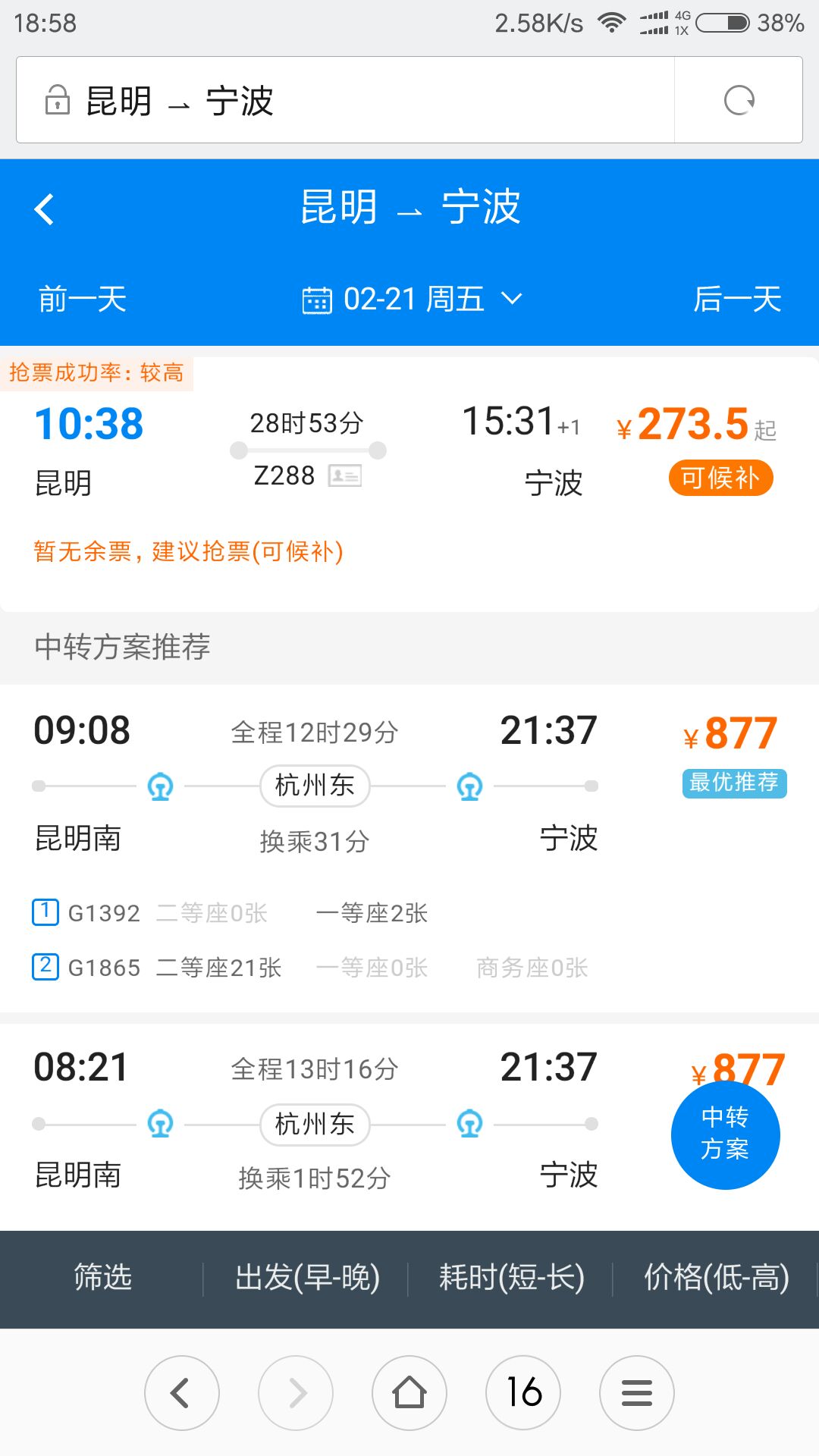Screen dimensions: 819x1456
Task: Open the browser's 16 tabs switcher
Action: (x=523, y=1393)
